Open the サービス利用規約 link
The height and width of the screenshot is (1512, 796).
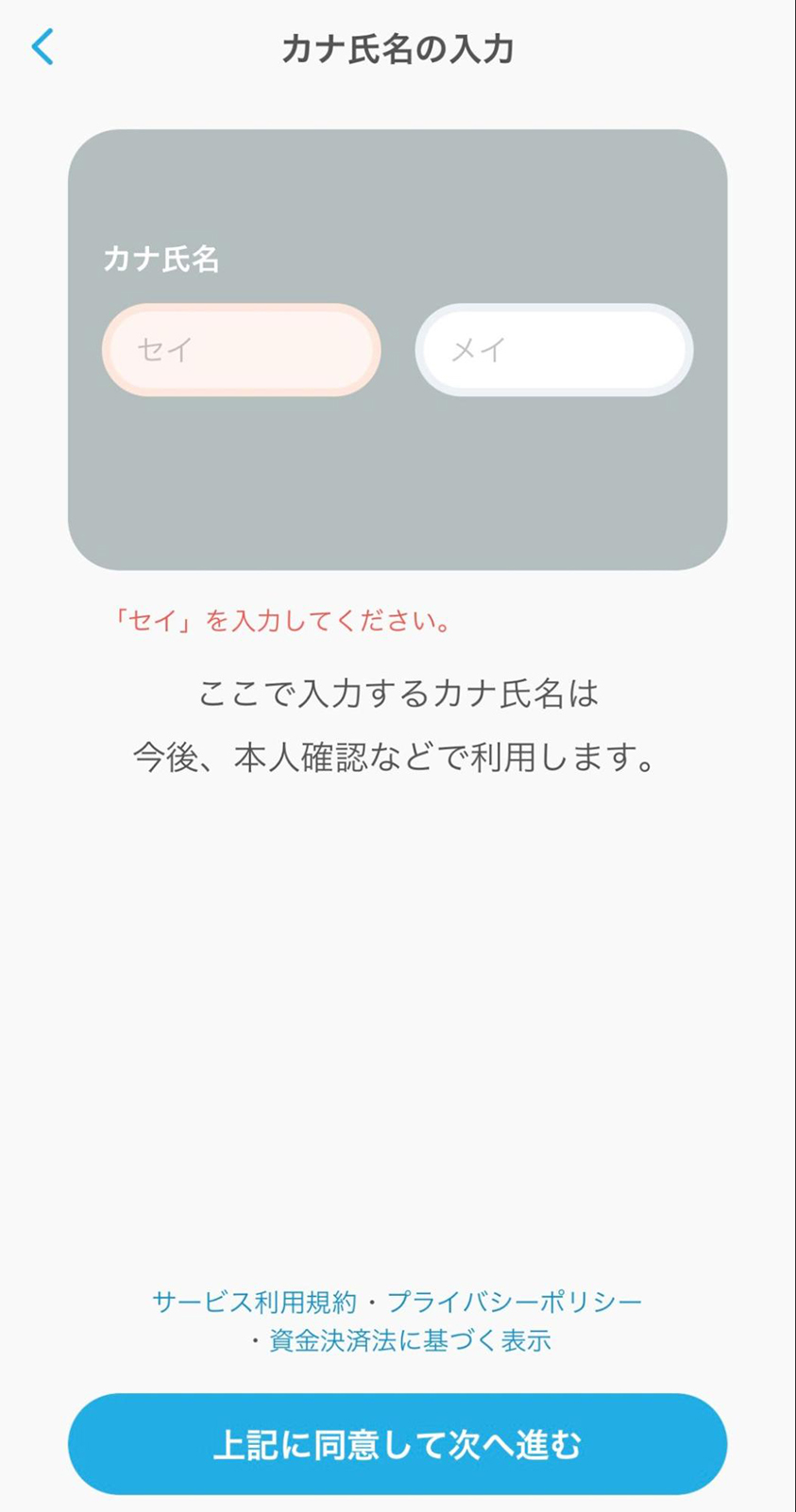255,1302
